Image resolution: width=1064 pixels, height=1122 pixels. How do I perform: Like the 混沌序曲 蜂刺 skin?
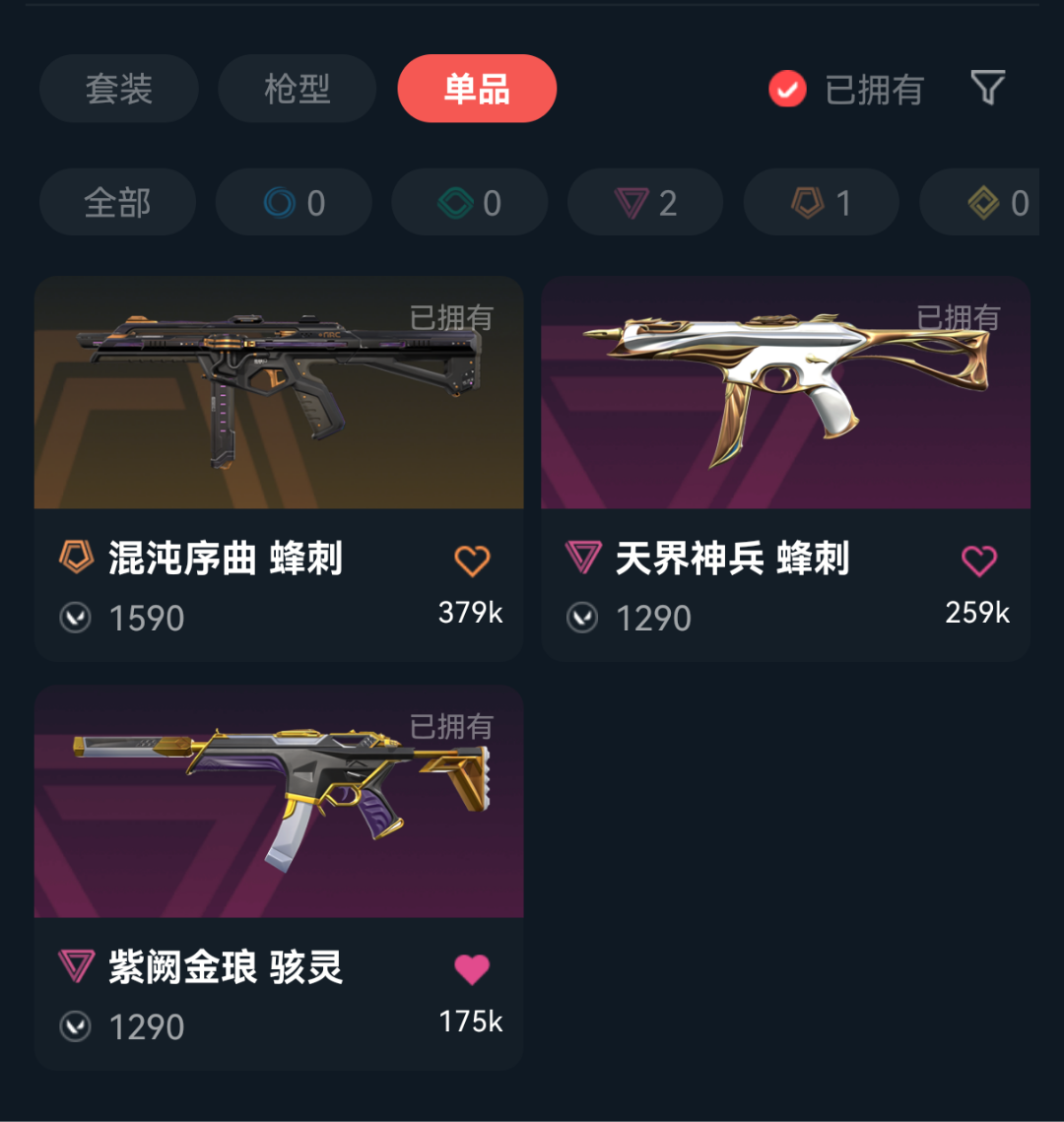[x=472, y=561]
